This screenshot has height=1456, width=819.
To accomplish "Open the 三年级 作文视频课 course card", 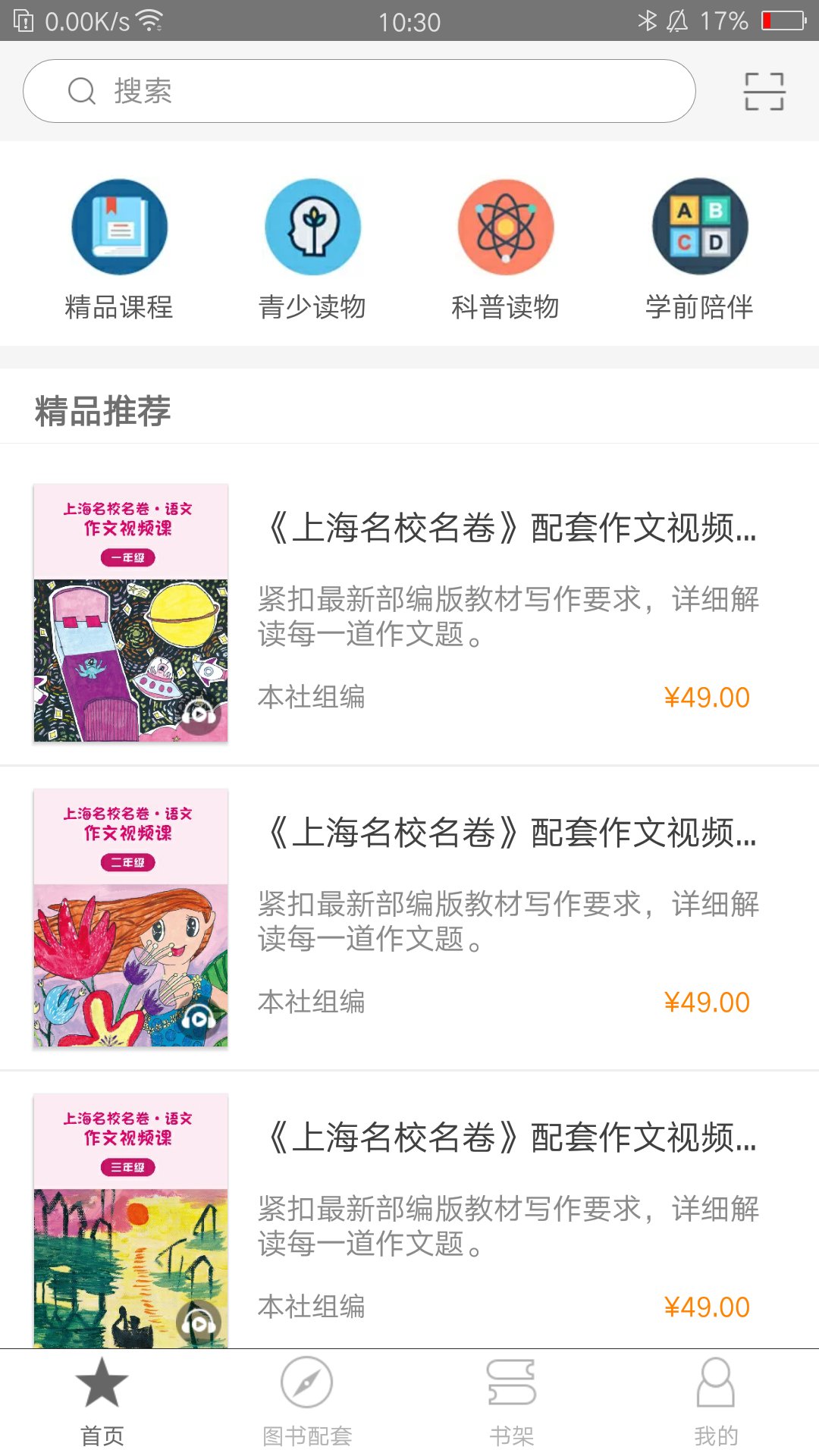I will pos(409,1210).
